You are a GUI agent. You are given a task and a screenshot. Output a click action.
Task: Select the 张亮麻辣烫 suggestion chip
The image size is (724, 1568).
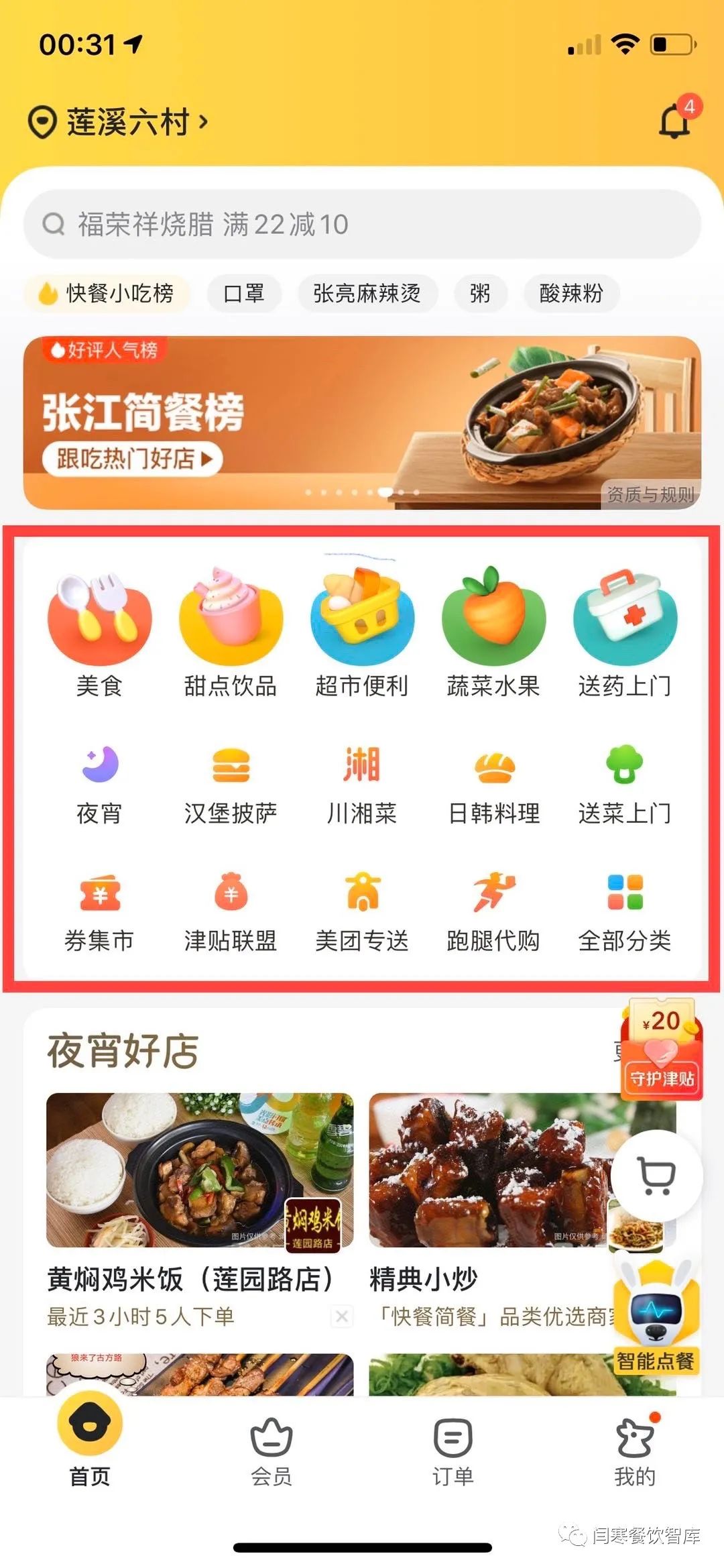coord(367,293)
